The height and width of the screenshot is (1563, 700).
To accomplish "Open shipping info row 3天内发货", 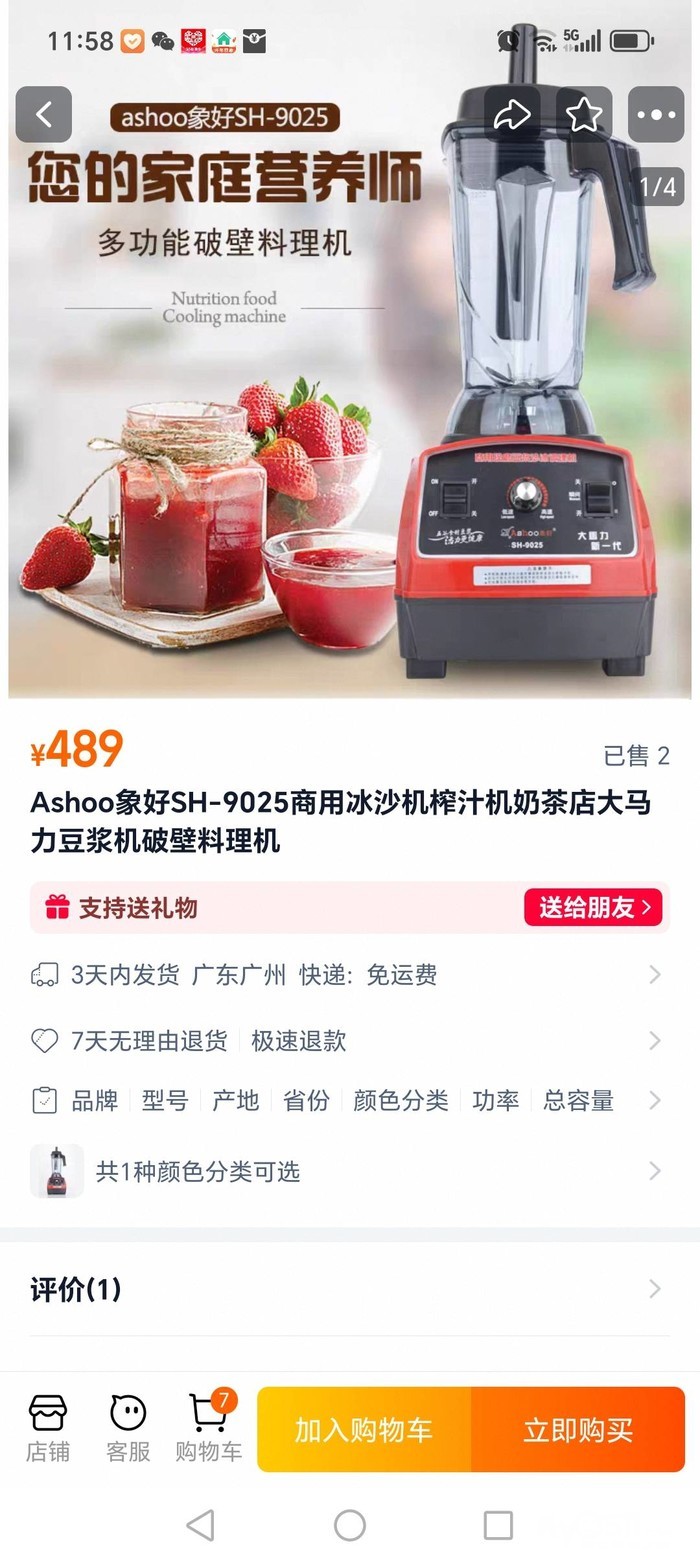I will (349, 975).
